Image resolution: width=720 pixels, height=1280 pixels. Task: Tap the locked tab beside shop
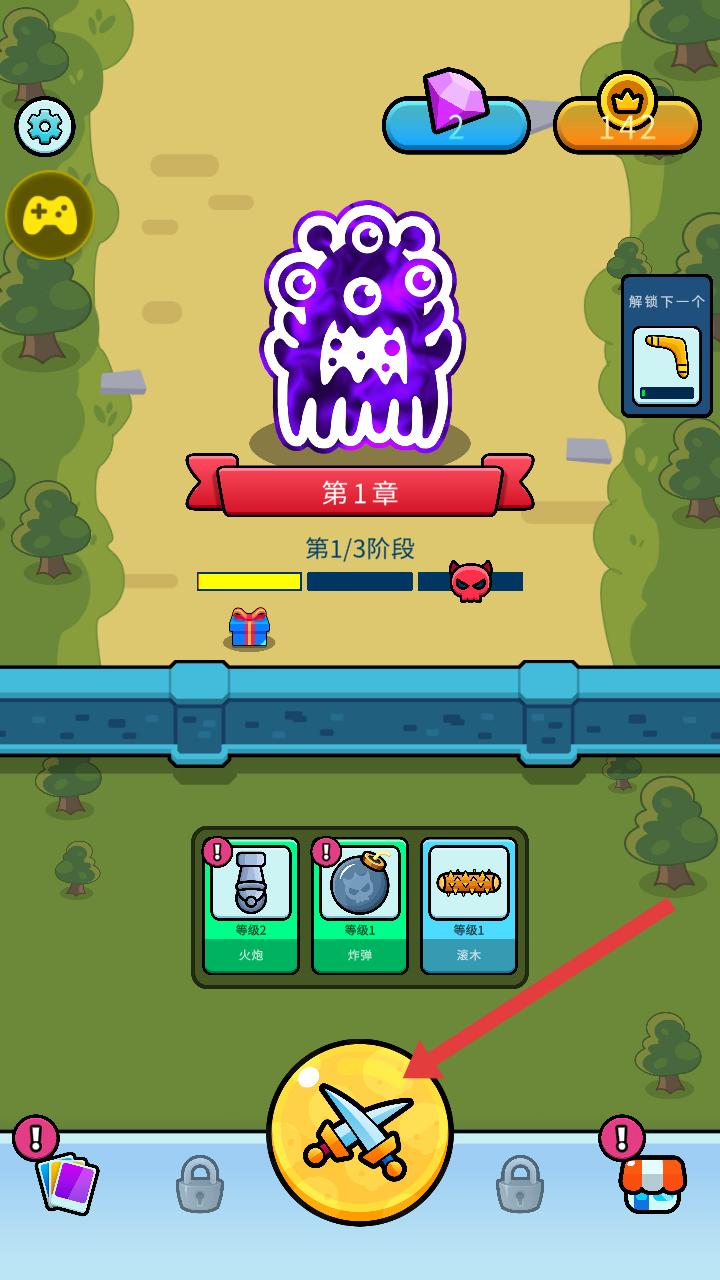(x=520, y=1184)
